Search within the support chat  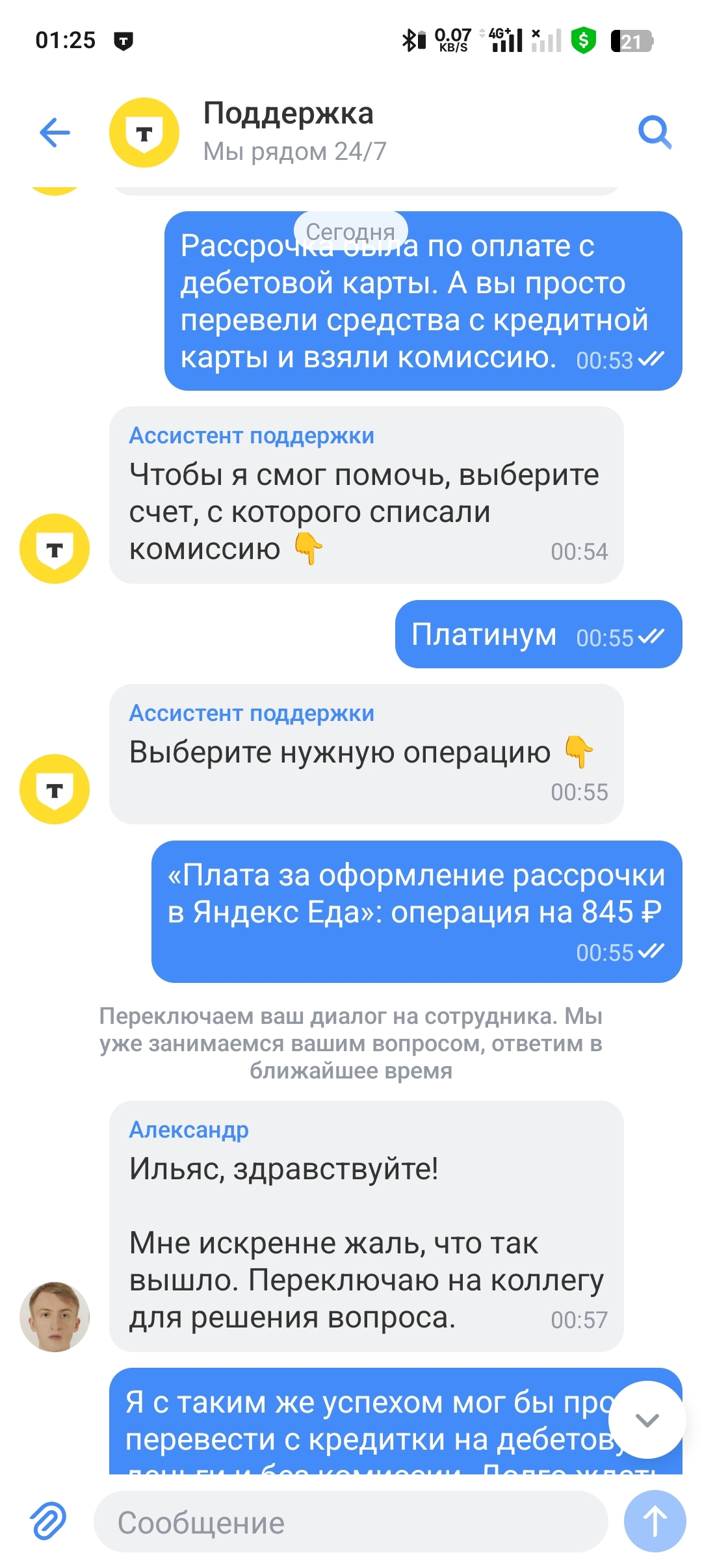pyautogui.click(x=654, y=133)
